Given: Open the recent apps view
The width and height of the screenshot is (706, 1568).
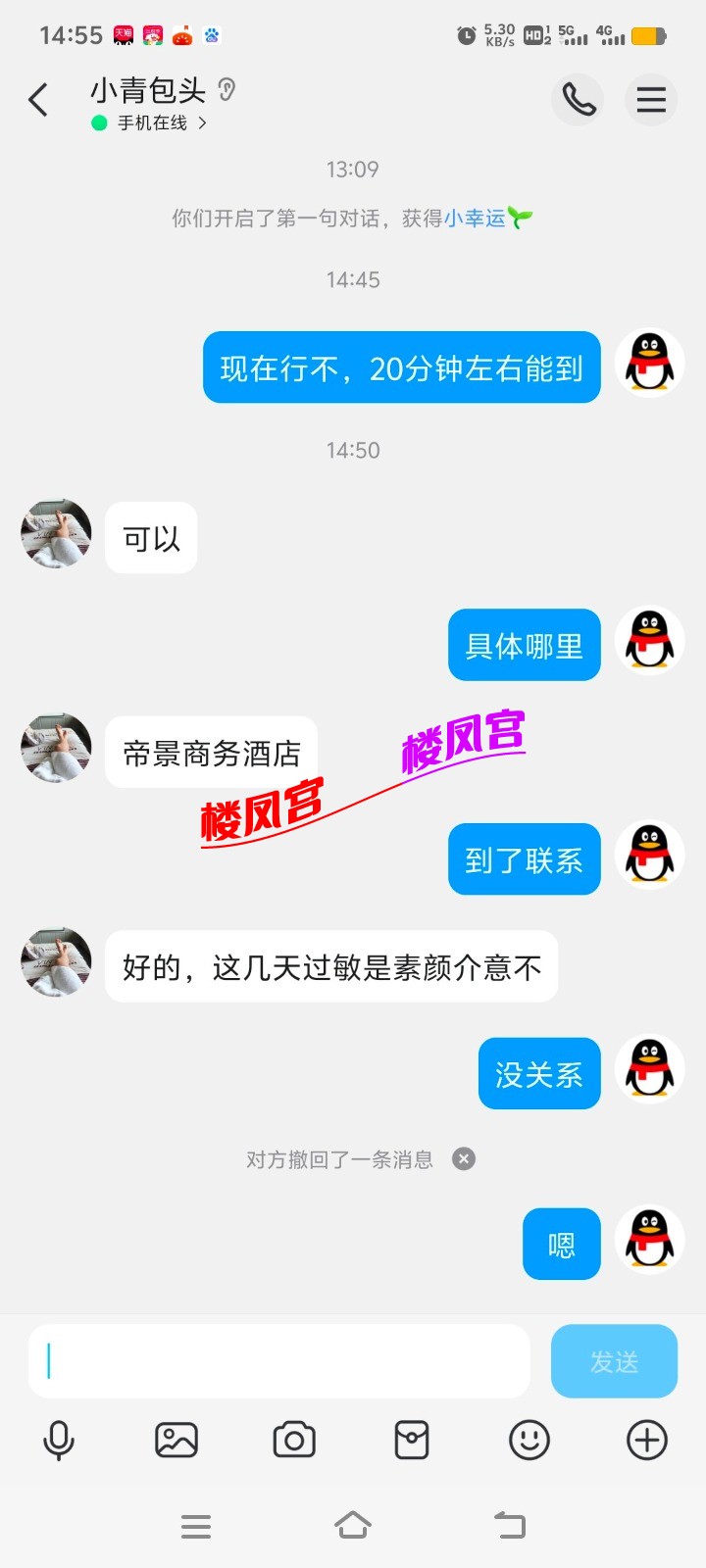Looking at the screenshot, I should pos(196,1526).
